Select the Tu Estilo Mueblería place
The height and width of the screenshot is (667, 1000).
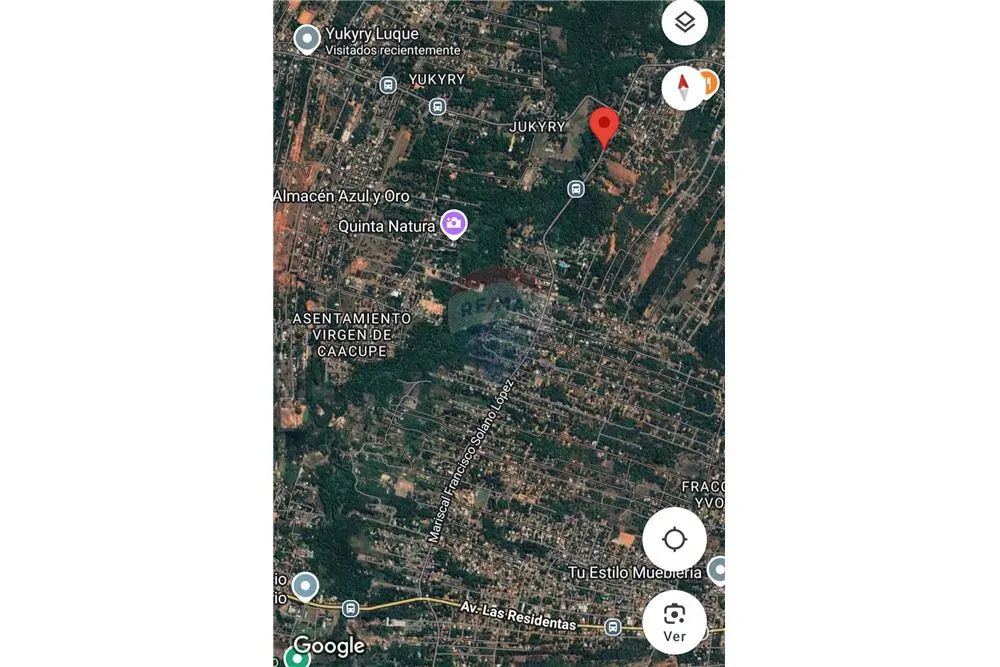[x=716, y=570]
